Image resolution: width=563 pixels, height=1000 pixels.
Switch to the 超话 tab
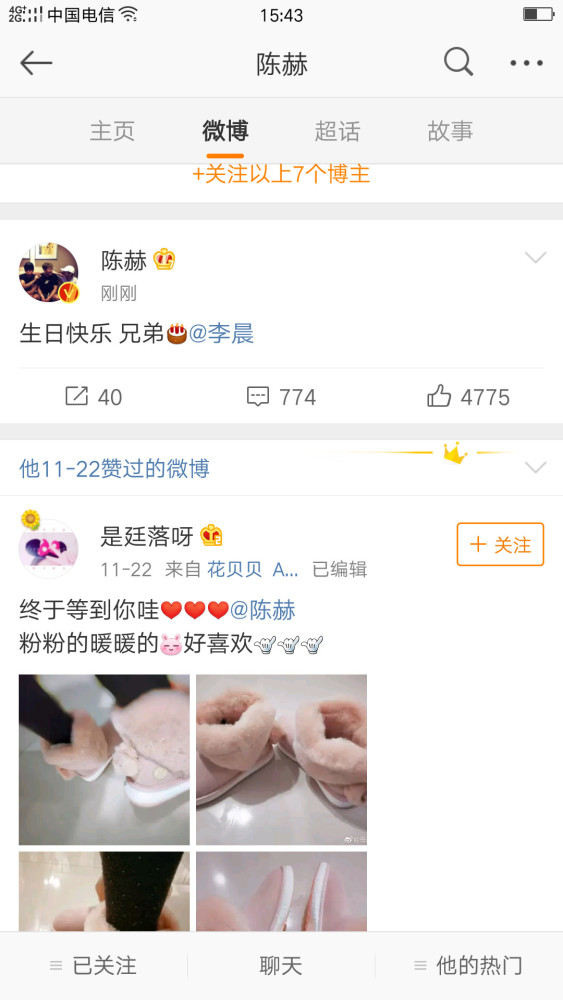click(337, 131)
